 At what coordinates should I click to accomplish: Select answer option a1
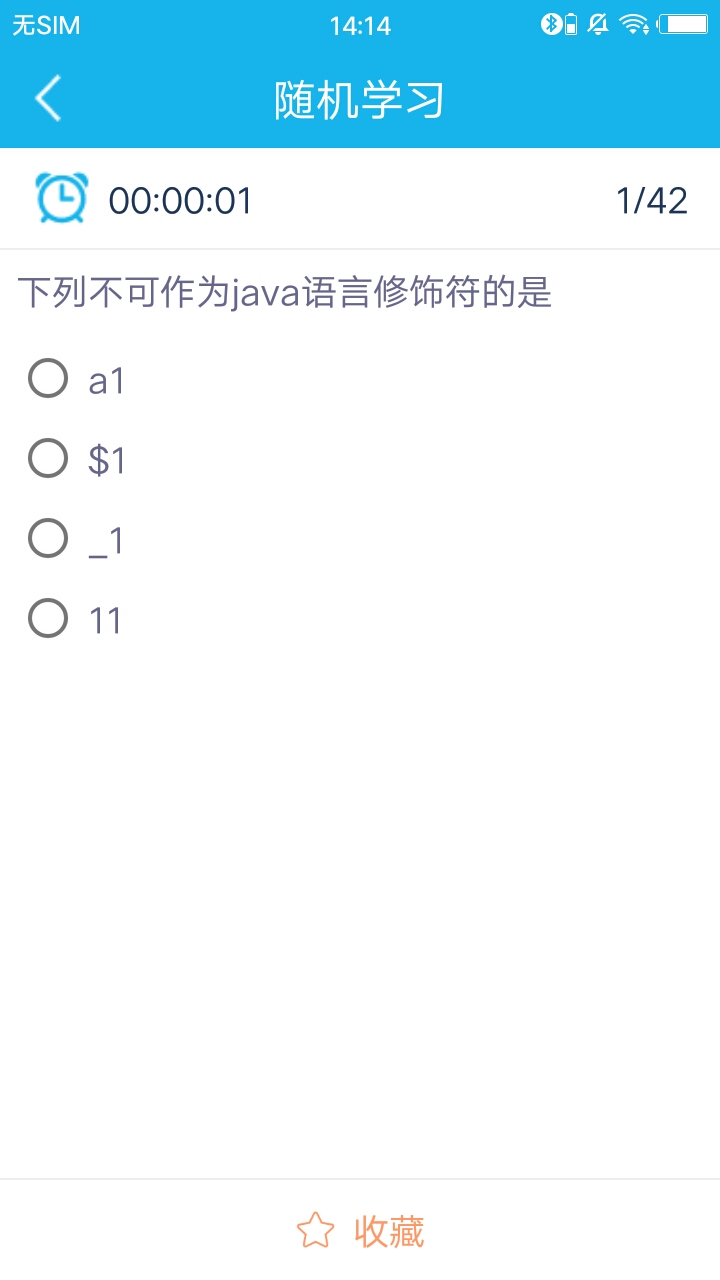point(47,379)
